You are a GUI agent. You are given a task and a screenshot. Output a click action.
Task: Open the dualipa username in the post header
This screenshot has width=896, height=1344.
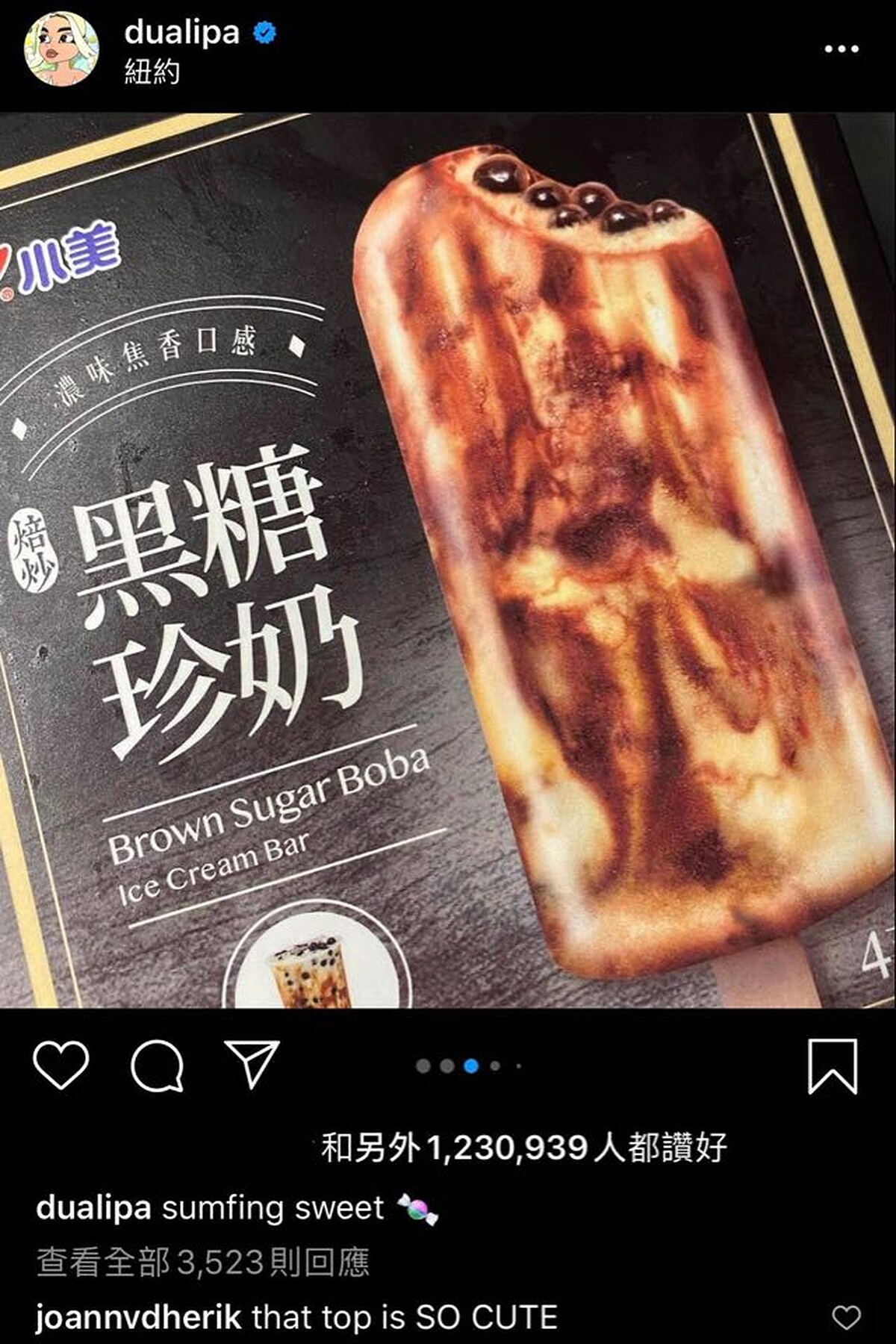tap(181, 32)
